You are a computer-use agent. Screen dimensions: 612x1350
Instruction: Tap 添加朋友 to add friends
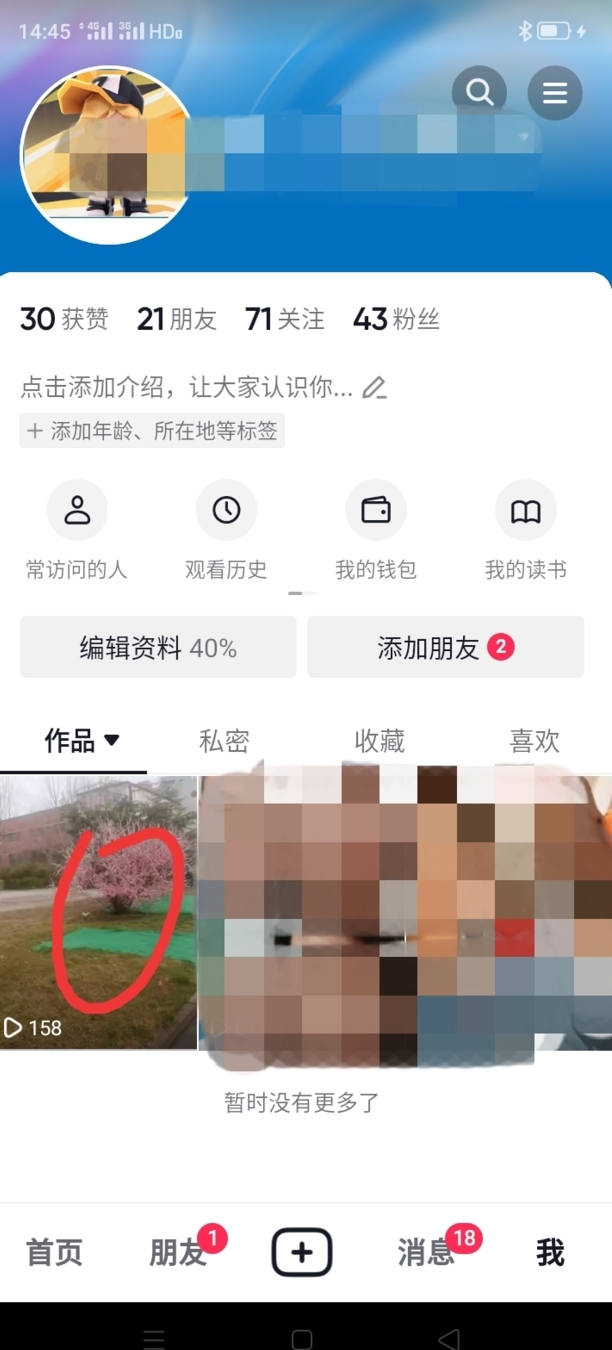coord(445,648)
